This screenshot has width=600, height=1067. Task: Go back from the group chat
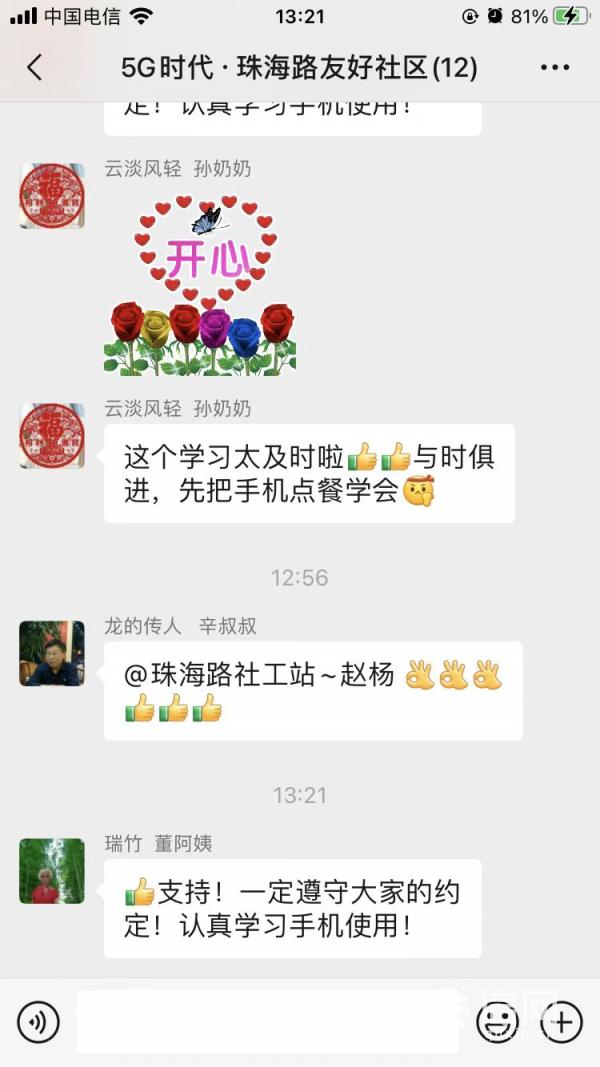35,67
